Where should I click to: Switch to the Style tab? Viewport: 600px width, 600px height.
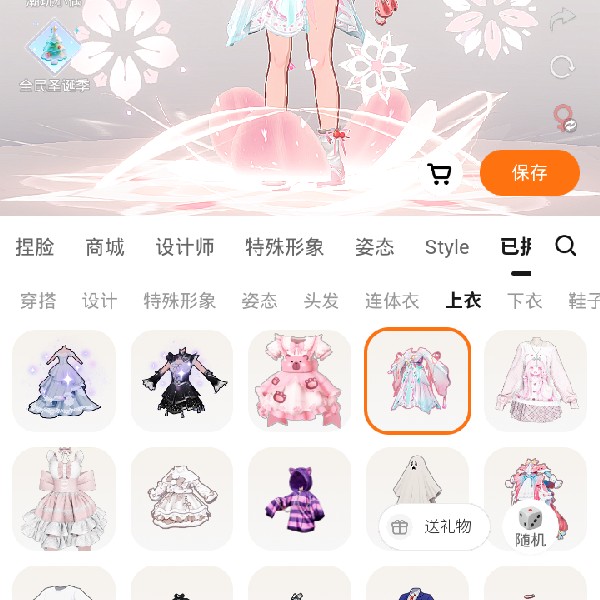(x=446, y=247)
